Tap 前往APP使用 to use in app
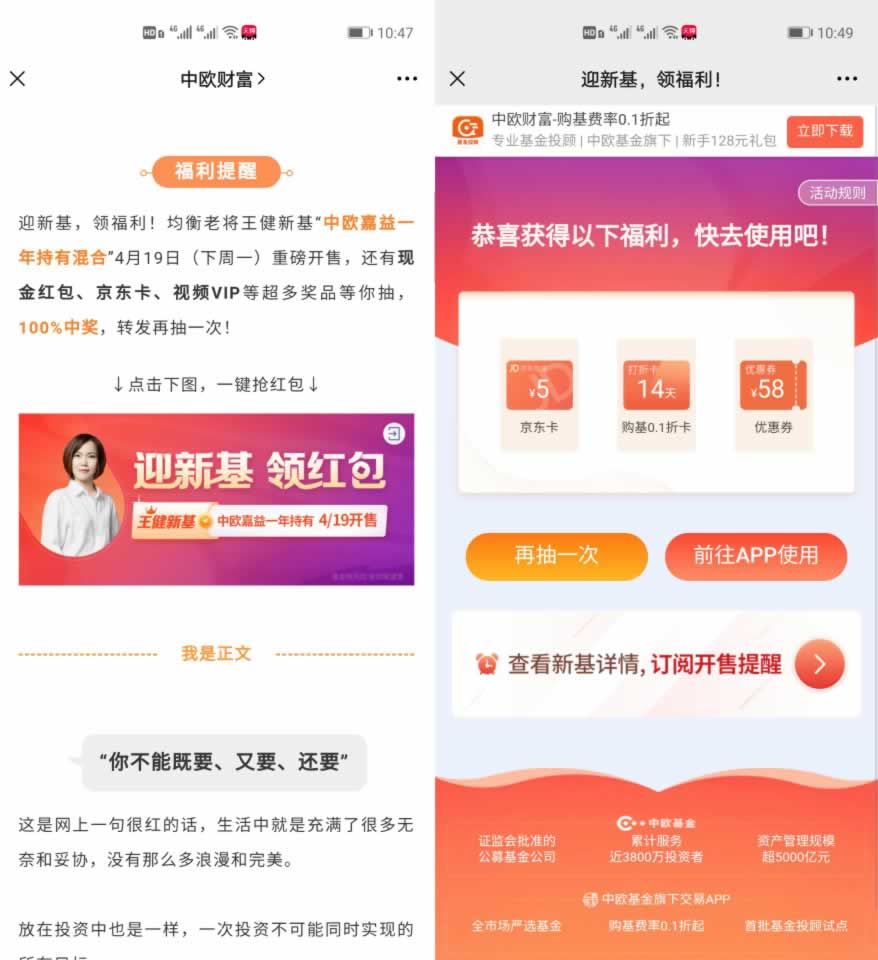 click(756, 556)
